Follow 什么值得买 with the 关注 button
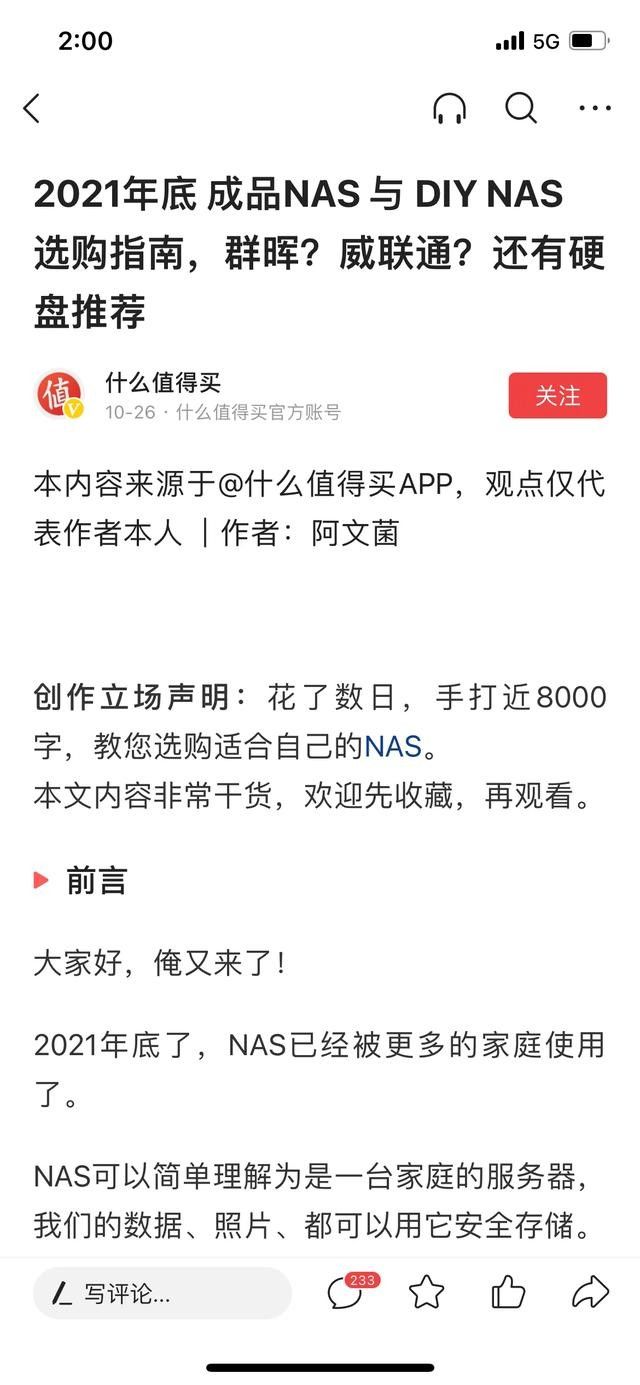The height and width of the screenshot is (1385, 640). pos(558,396)
